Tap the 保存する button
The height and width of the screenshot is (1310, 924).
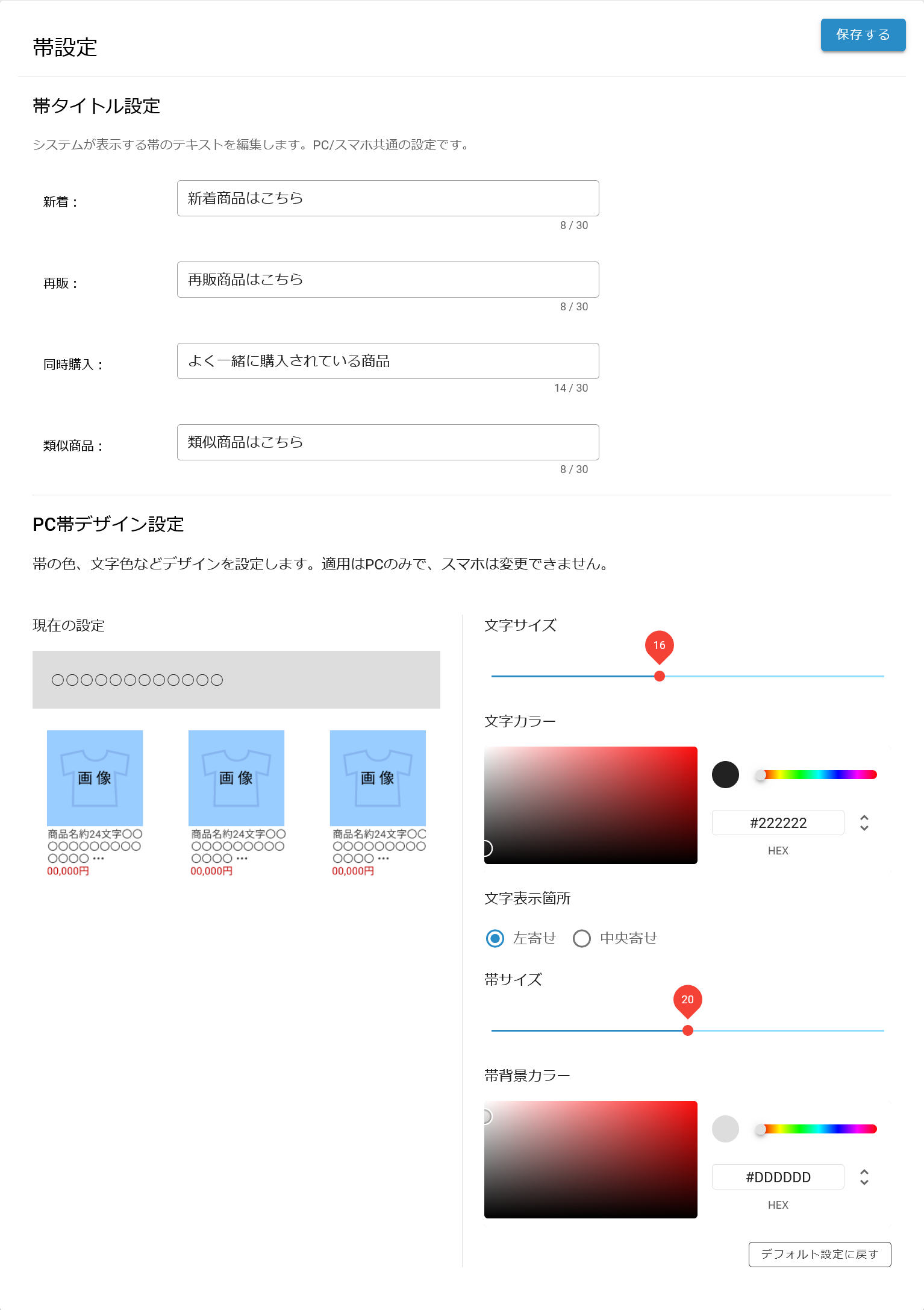point(863,35)
